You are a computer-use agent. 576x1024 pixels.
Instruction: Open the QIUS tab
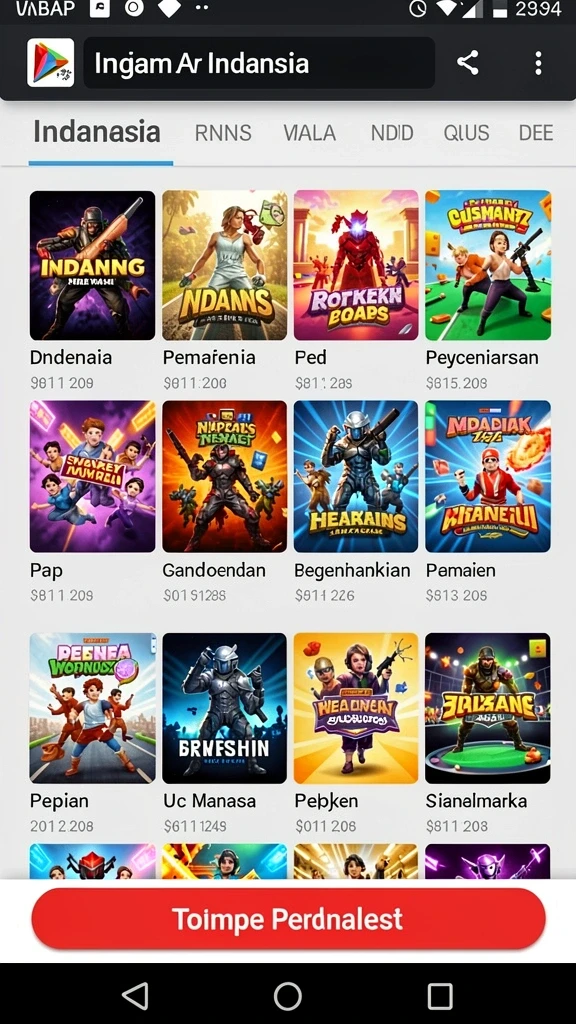pos(466,133)
